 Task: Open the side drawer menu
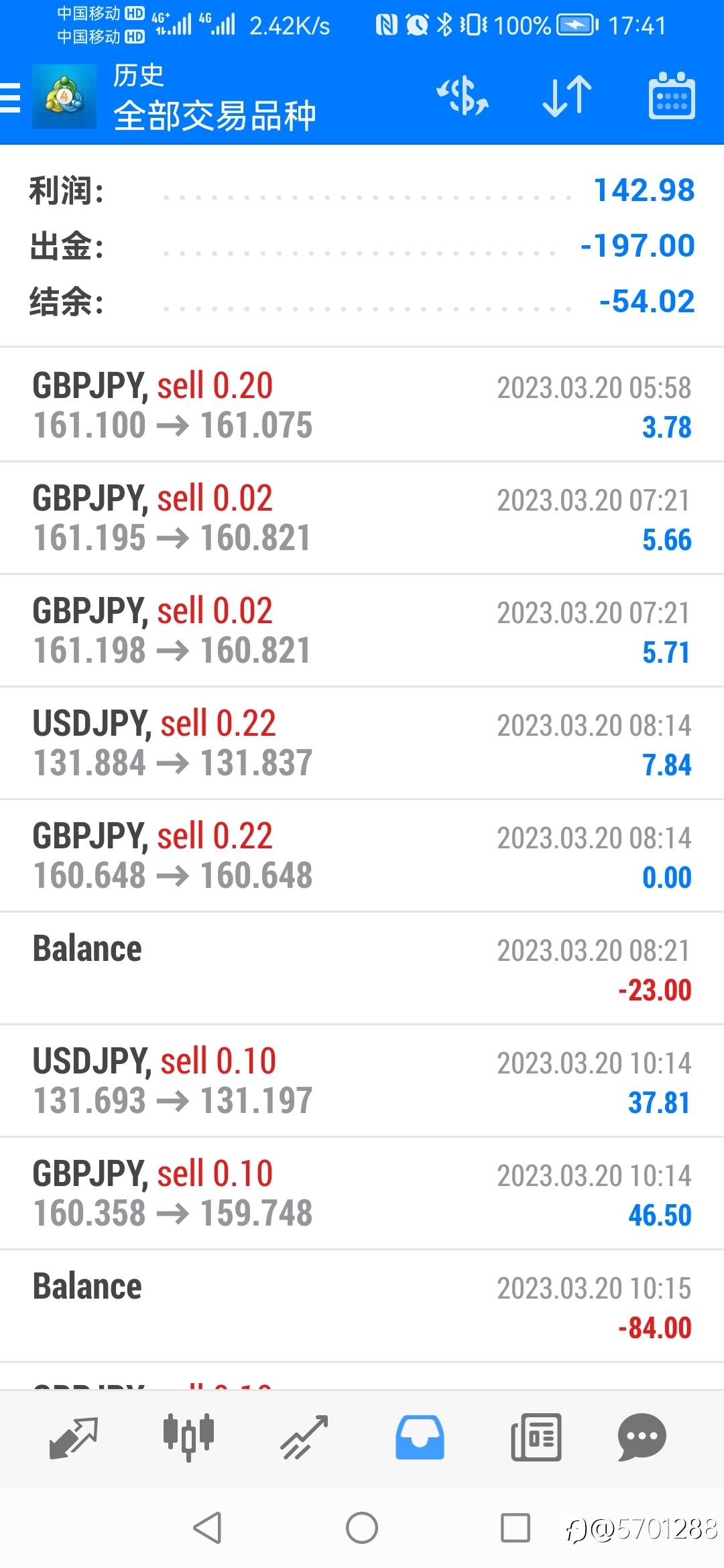(11, 97)
